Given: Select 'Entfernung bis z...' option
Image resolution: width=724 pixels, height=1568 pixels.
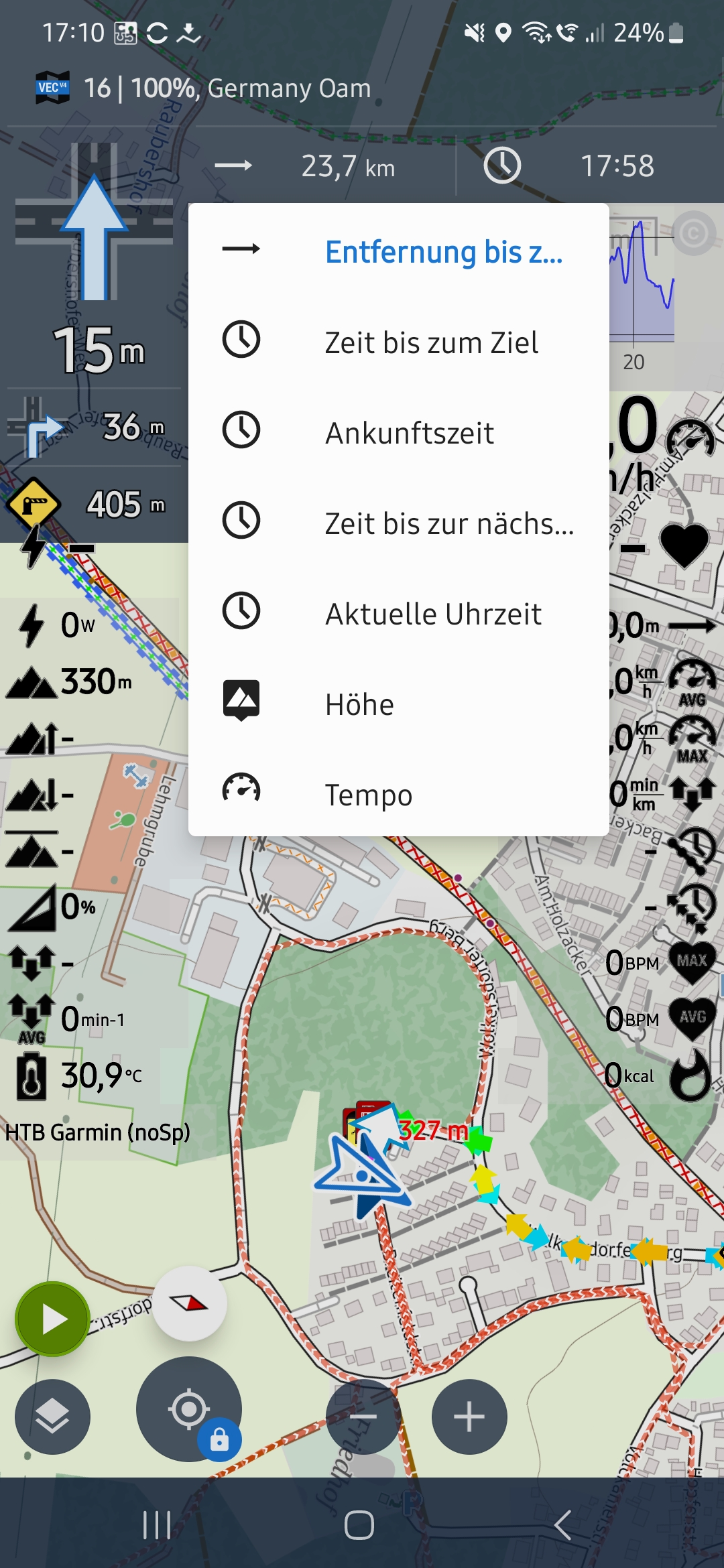Looking at the screenshot, I should [398, 251].
